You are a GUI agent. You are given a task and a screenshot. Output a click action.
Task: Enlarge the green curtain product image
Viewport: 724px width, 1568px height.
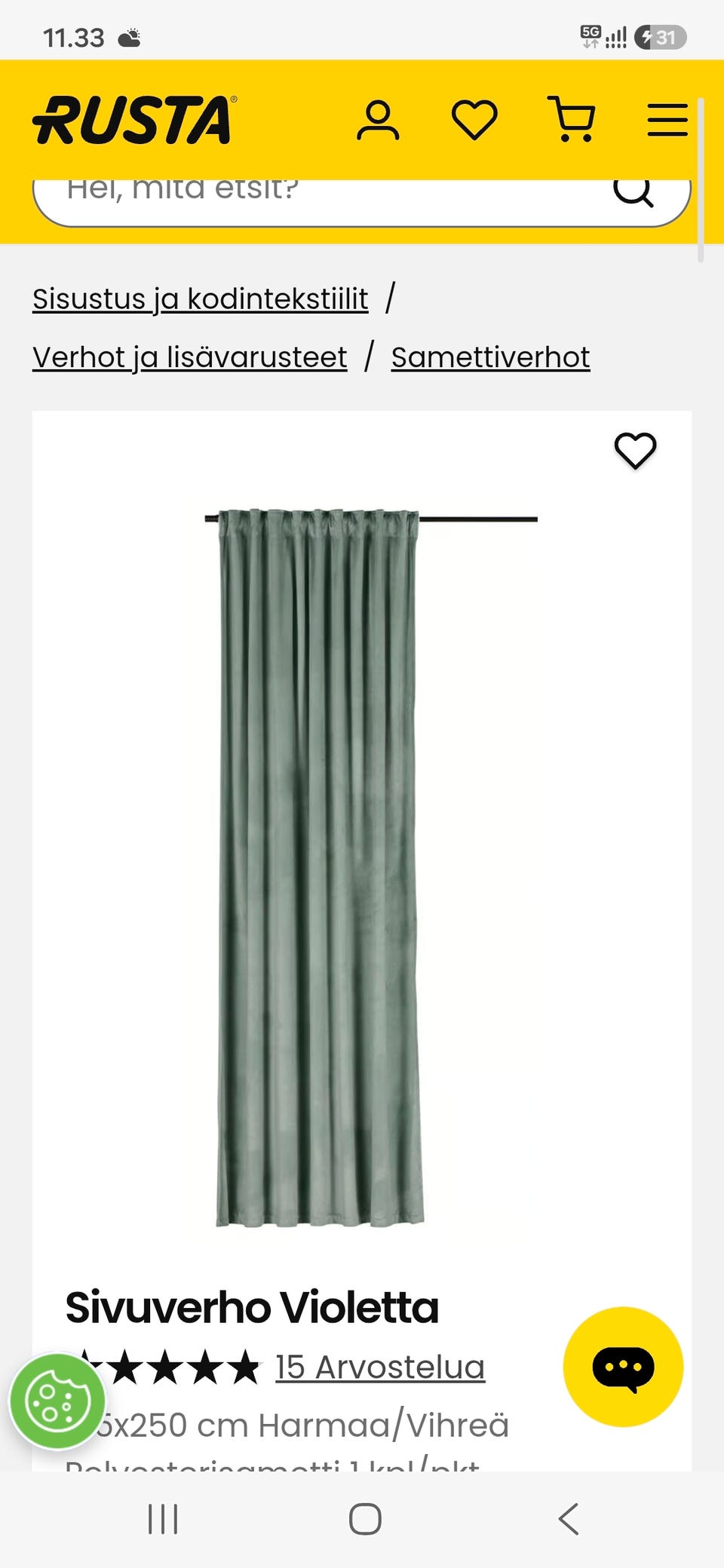click(x=362, y=867)
